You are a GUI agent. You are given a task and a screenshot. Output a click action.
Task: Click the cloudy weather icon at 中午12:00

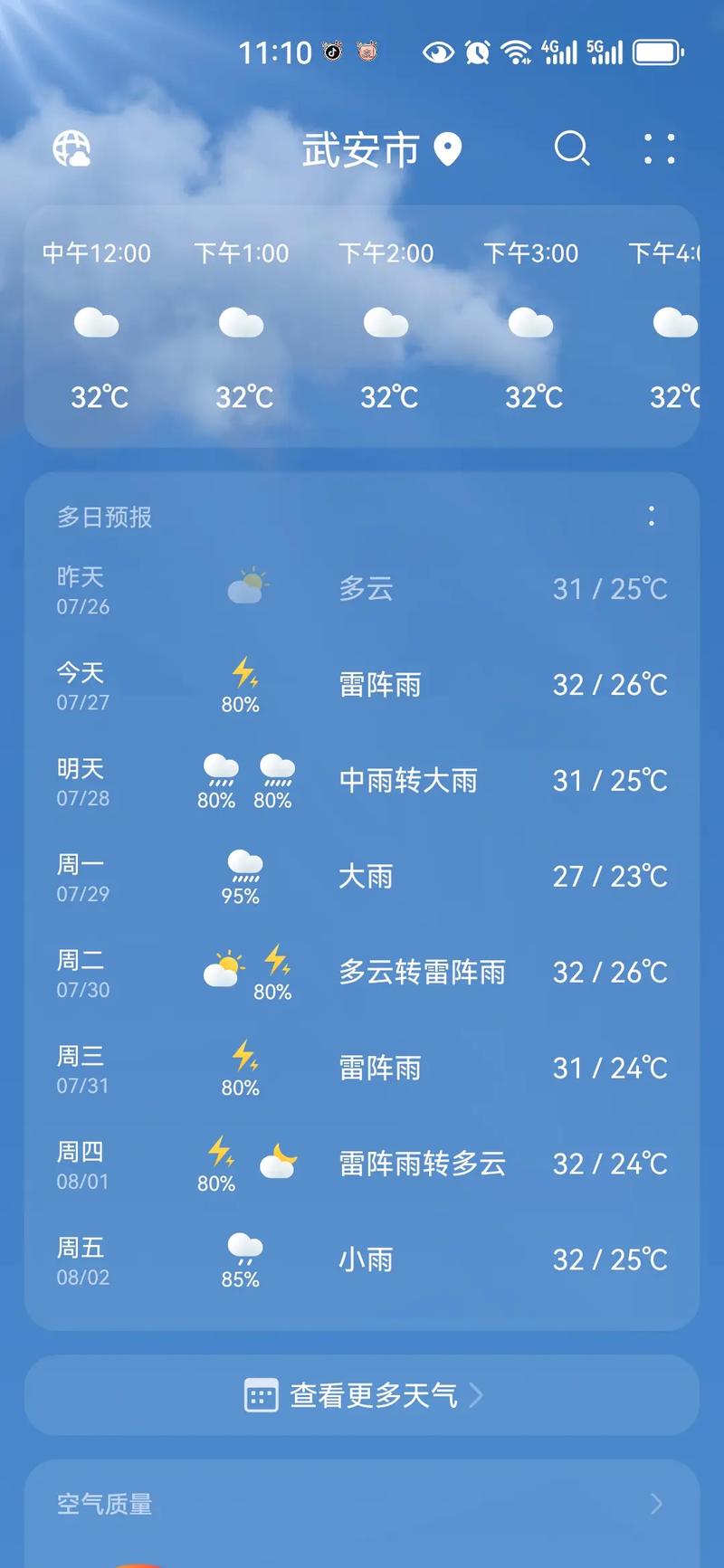(x=97, y=324)
